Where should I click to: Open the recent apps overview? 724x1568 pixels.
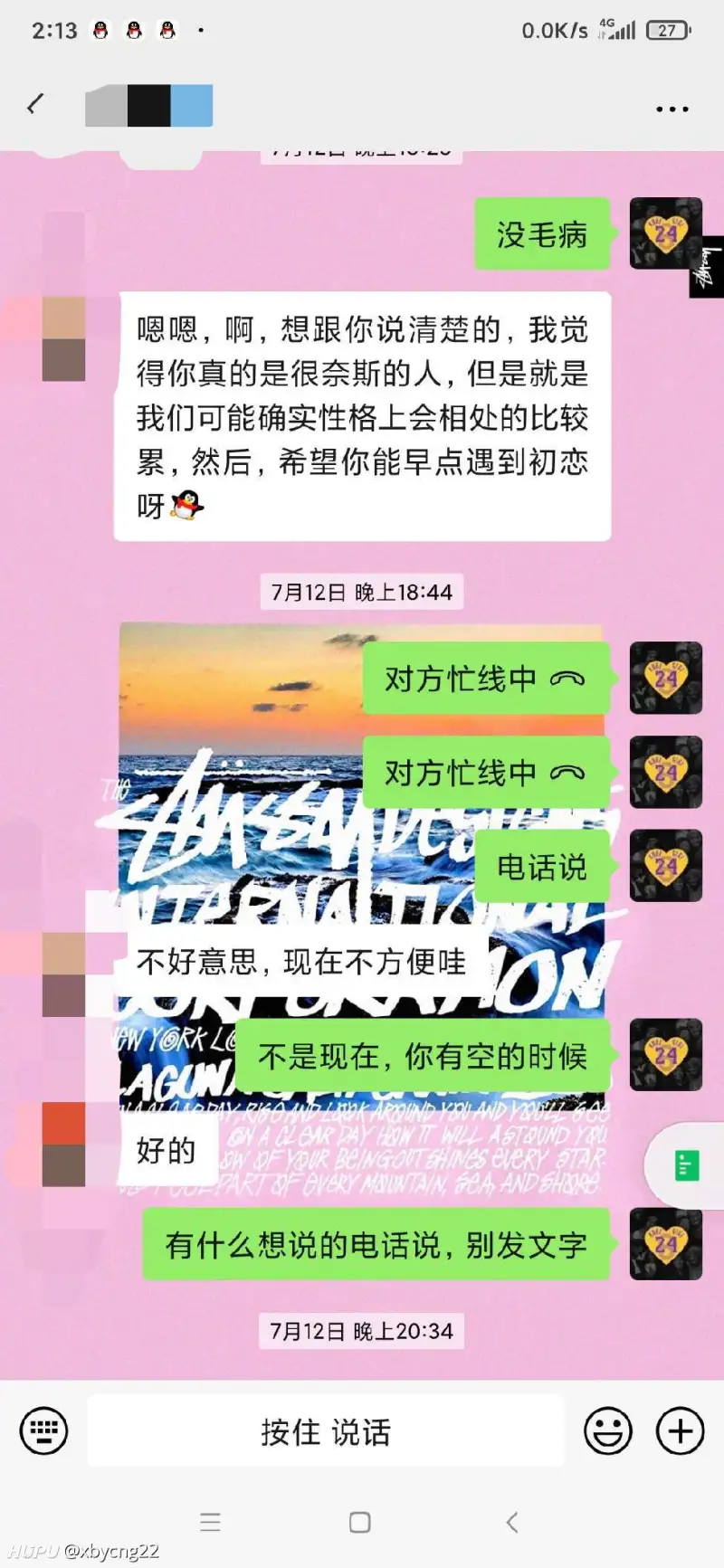[210, 1522]
